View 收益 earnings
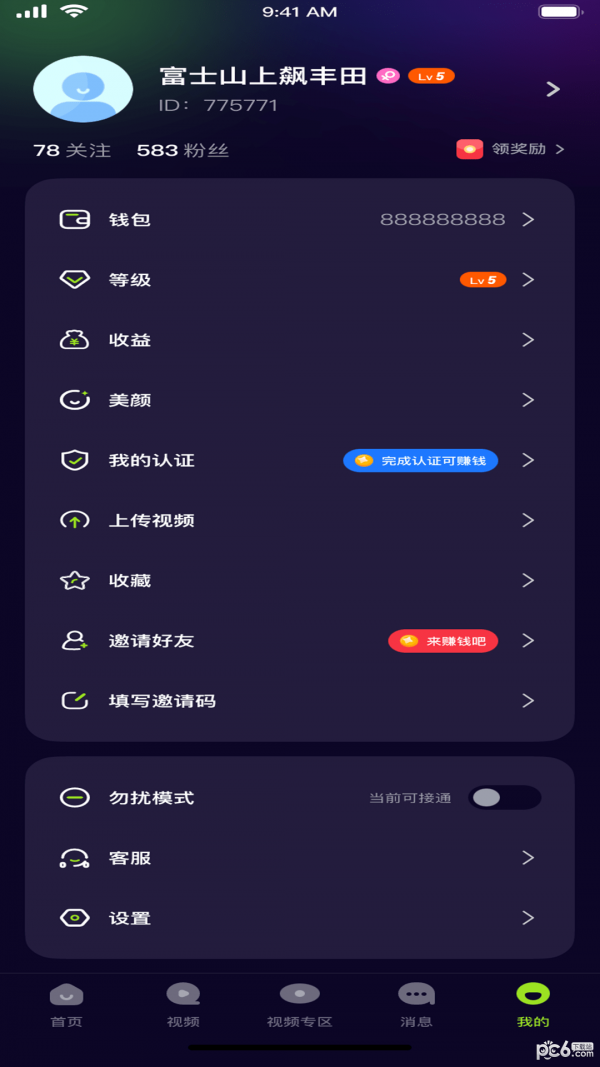Screen dimensions: 600x1067 (299, 340)
